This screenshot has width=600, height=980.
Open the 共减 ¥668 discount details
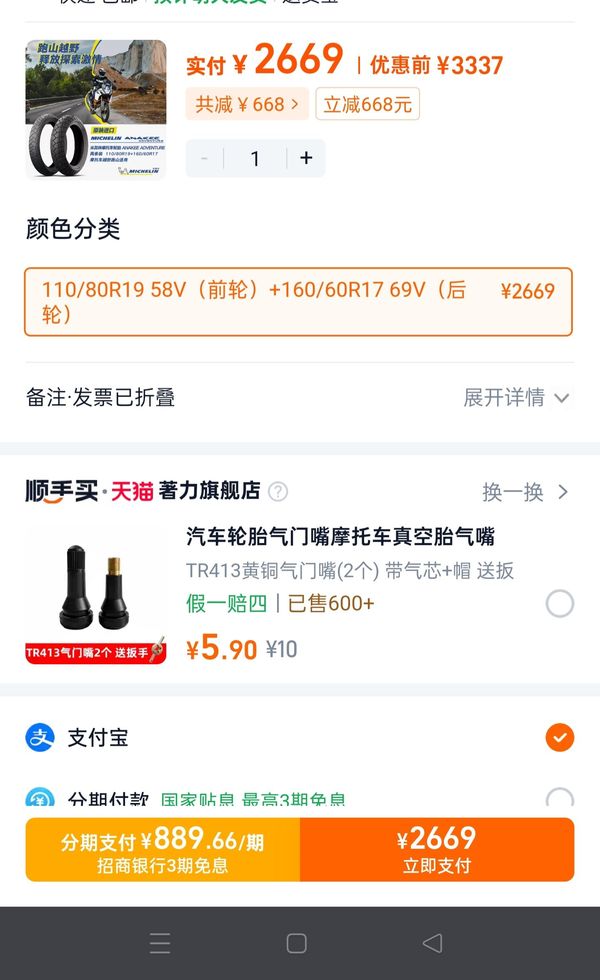[247, 104]
